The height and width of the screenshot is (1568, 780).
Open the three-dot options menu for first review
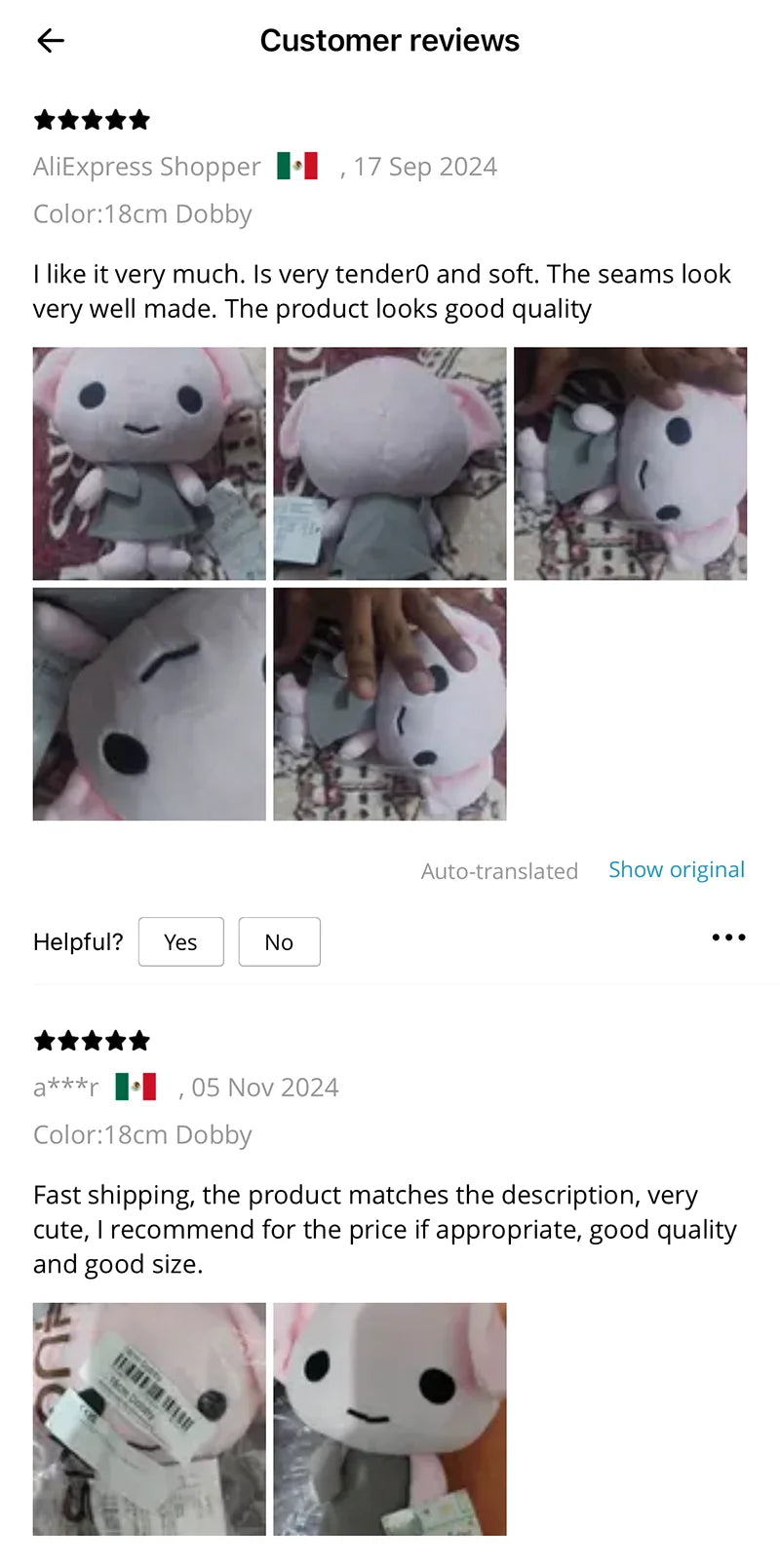(x=728, y=937)
